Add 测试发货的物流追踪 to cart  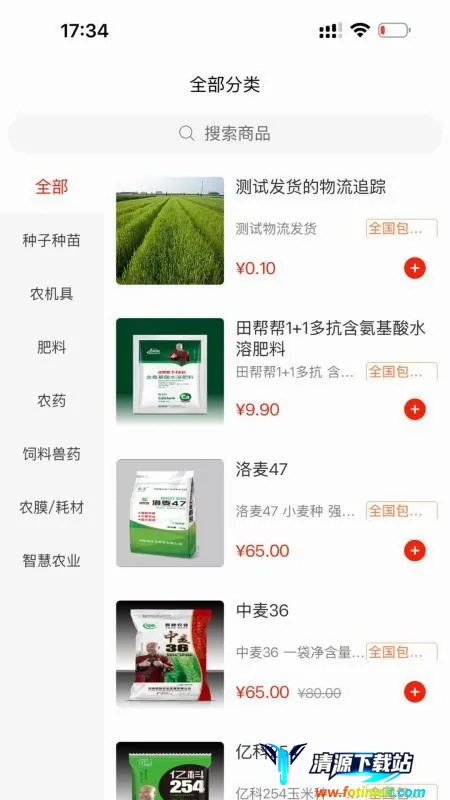[x=415, y=268]
